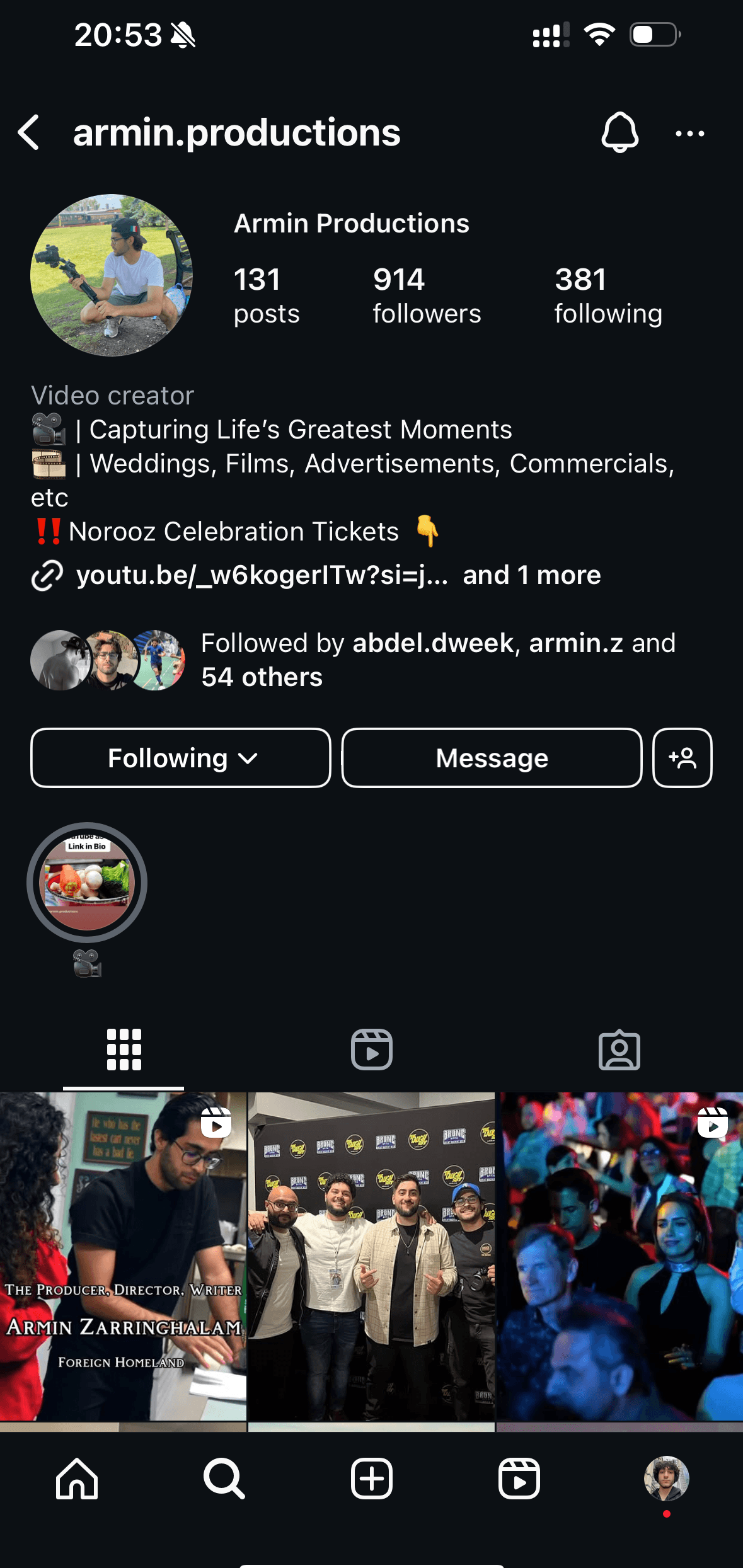Open the 381 following list
The image size is (743, 1568).
coord(608,295)
